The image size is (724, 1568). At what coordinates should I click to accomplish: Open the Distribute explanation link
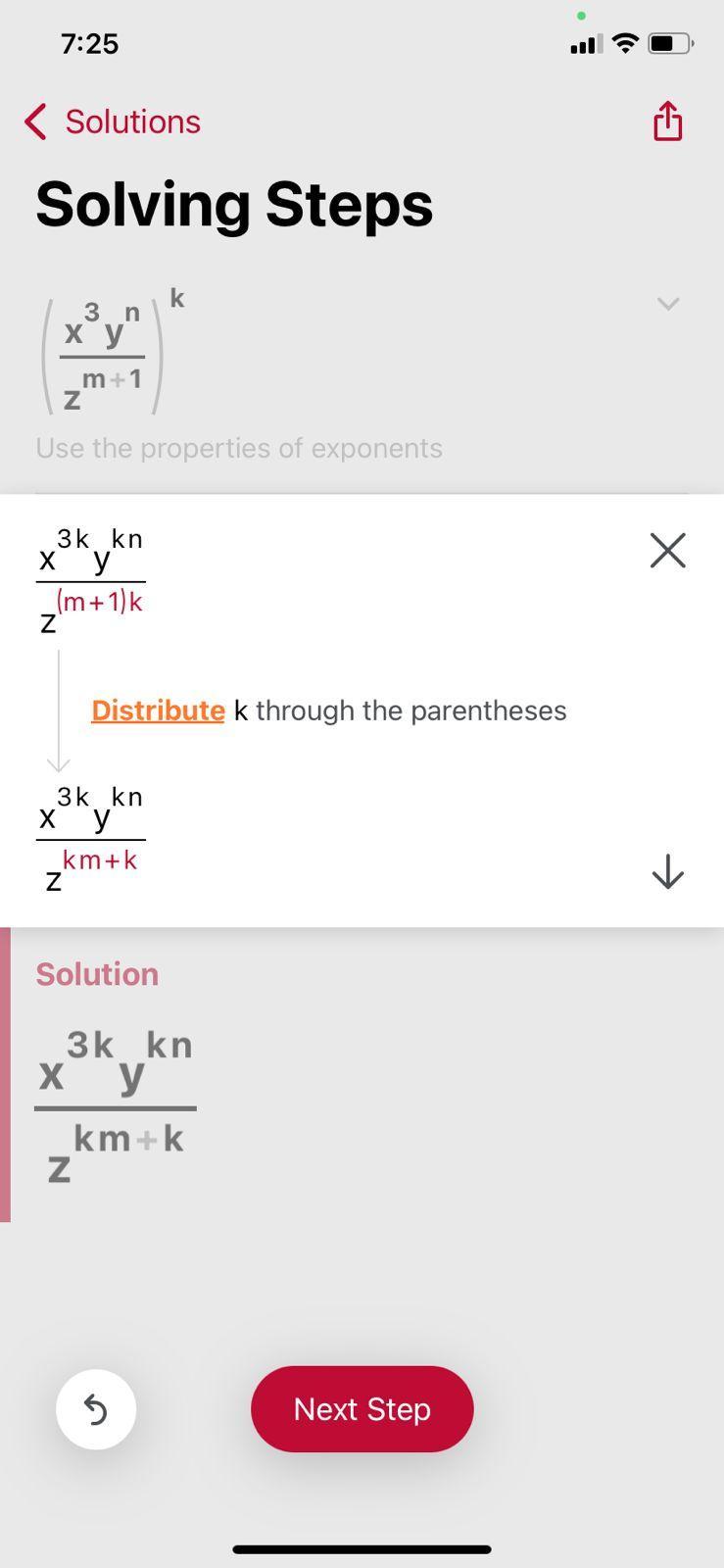[158, 710]
